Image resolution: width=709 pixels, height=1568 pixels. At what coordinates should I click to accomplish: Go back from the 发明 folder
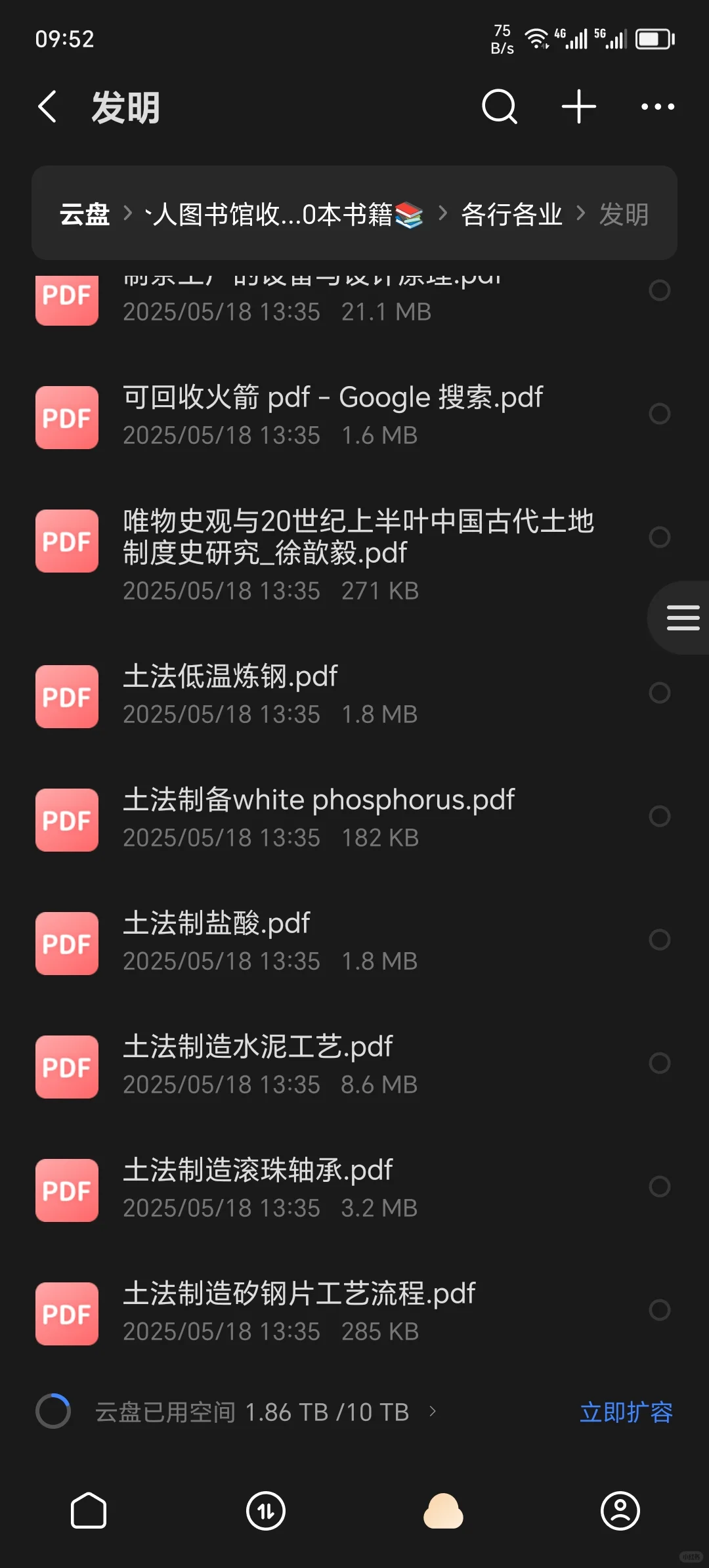[x=47, y=107]
